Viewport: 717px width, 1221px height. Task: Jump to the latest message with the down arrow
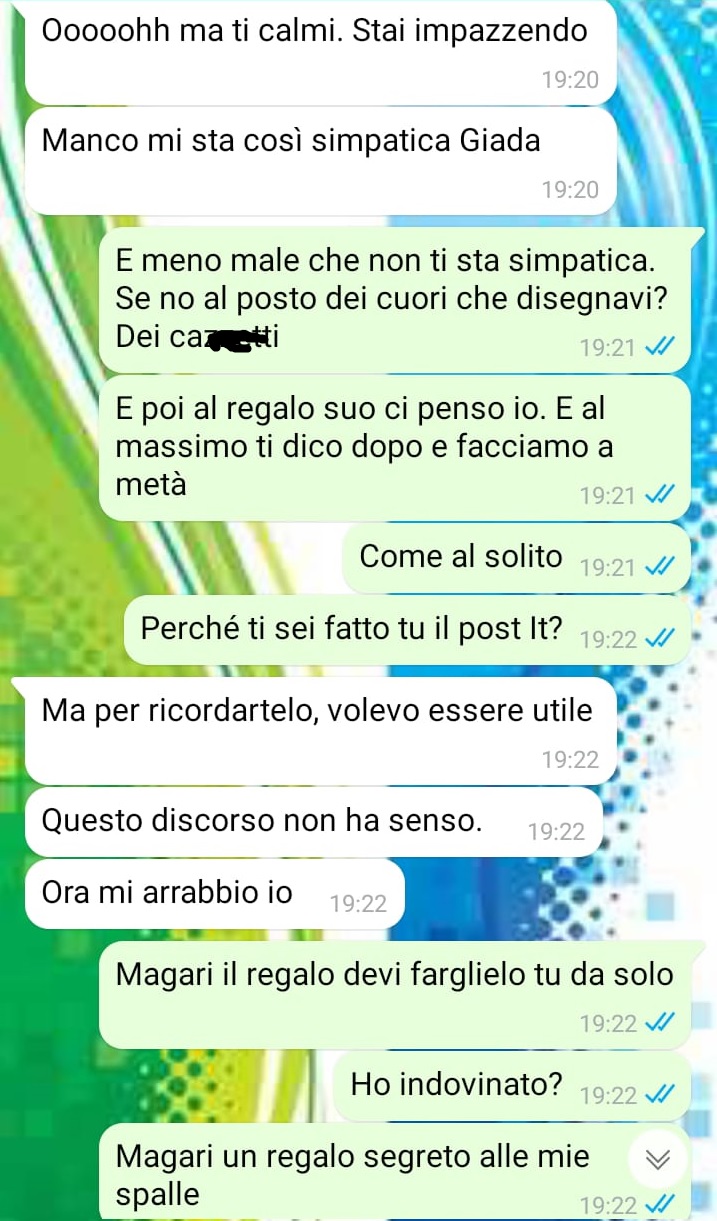(657, 1157)
